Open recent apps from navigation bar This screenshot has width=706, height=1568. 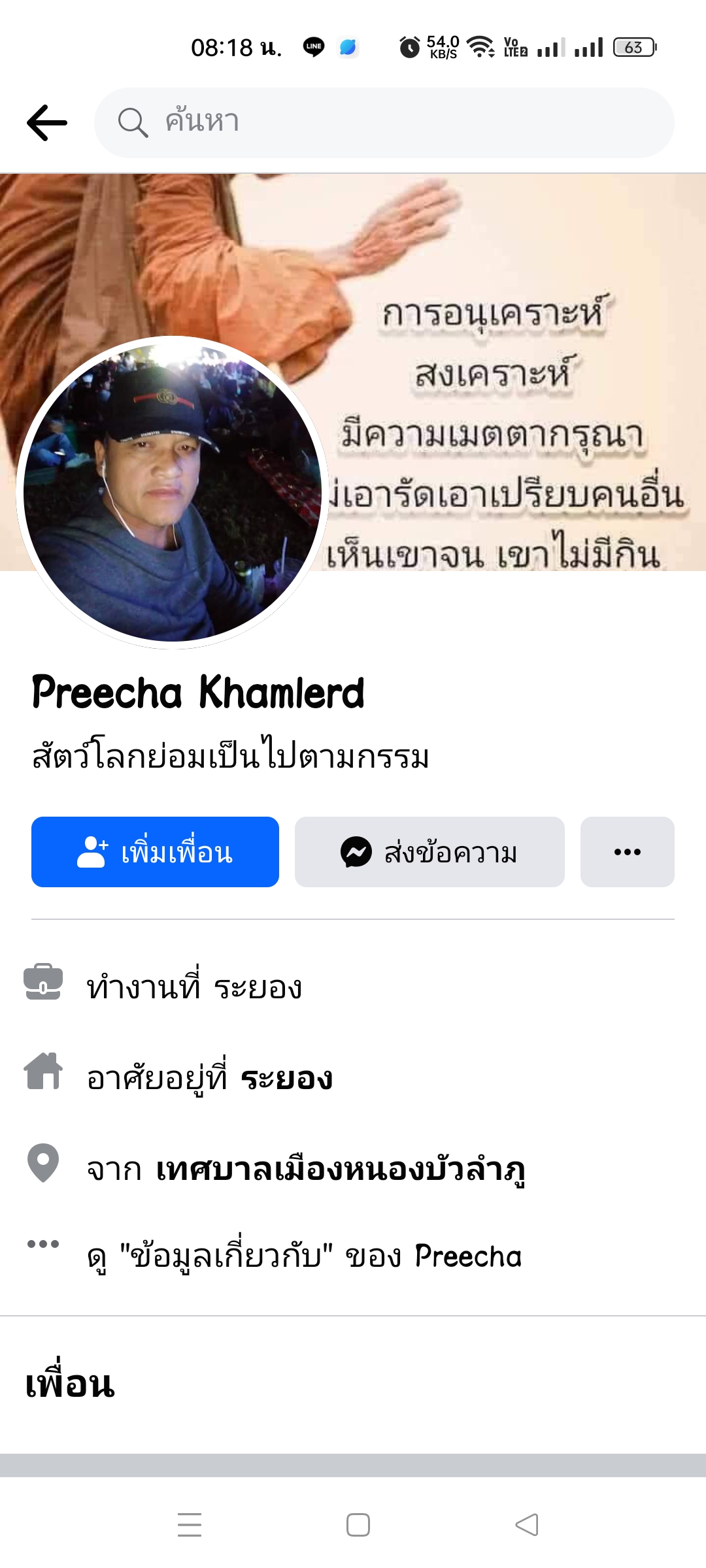click(x=190, y=1525)
